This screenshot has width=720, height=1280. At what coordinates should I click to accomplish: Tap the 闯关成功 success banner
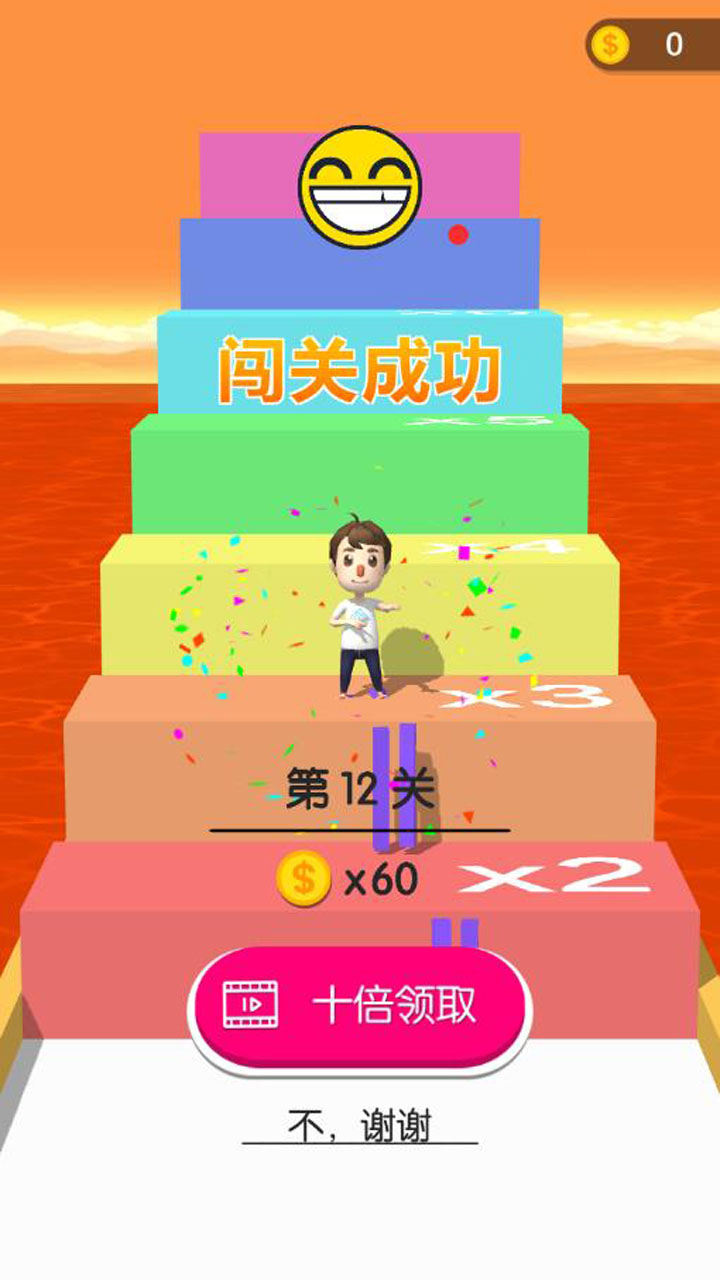360,367
